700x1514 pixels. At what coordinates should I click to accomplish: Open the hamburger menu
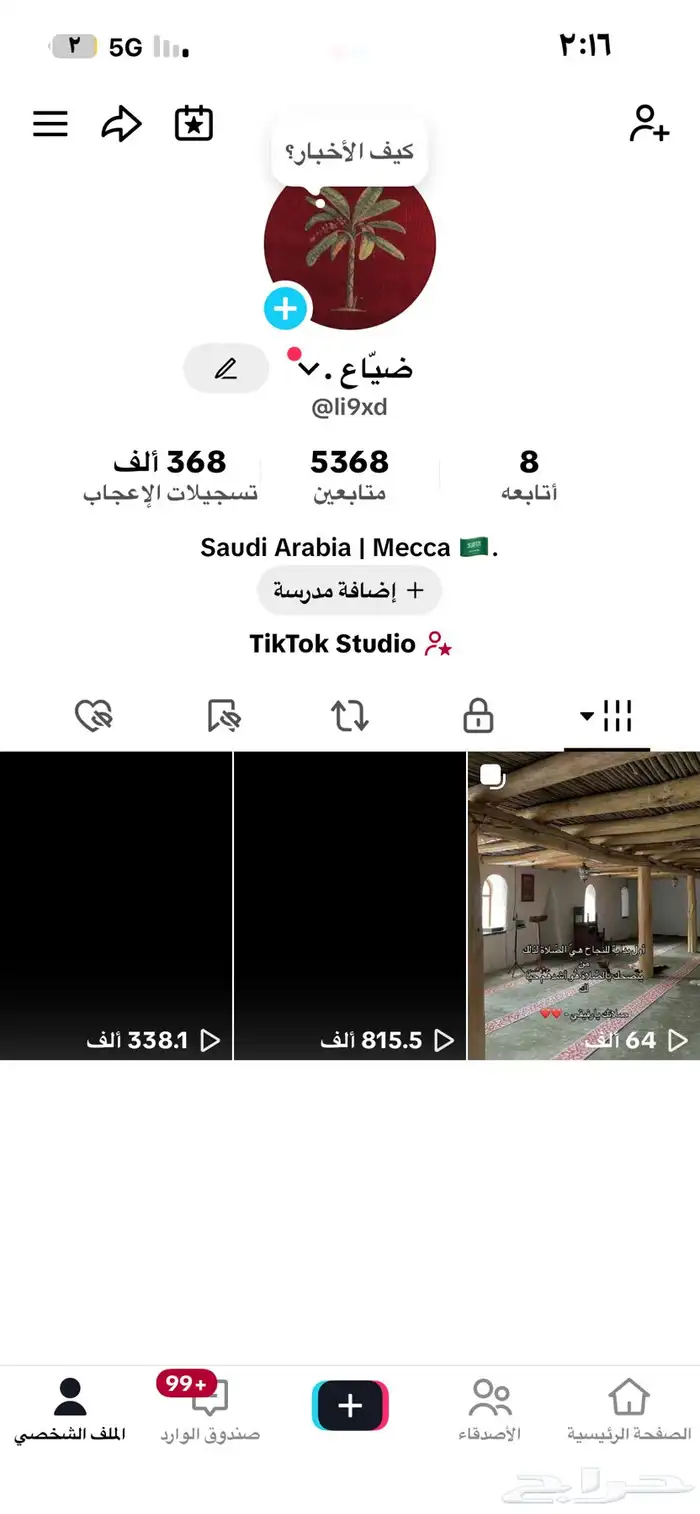[x=50, y=124]
